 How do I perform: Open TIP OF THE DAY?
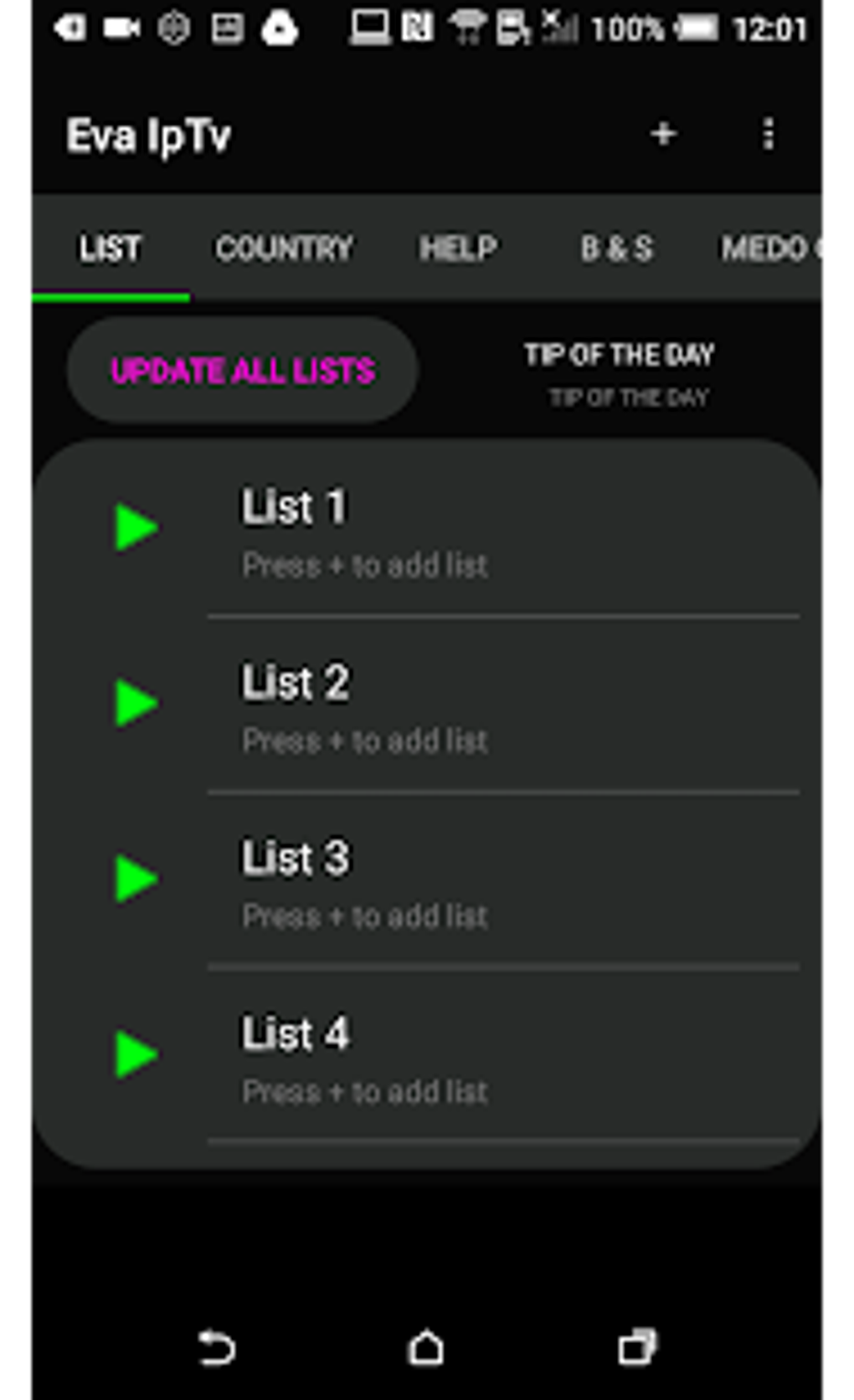pos(620,373)
